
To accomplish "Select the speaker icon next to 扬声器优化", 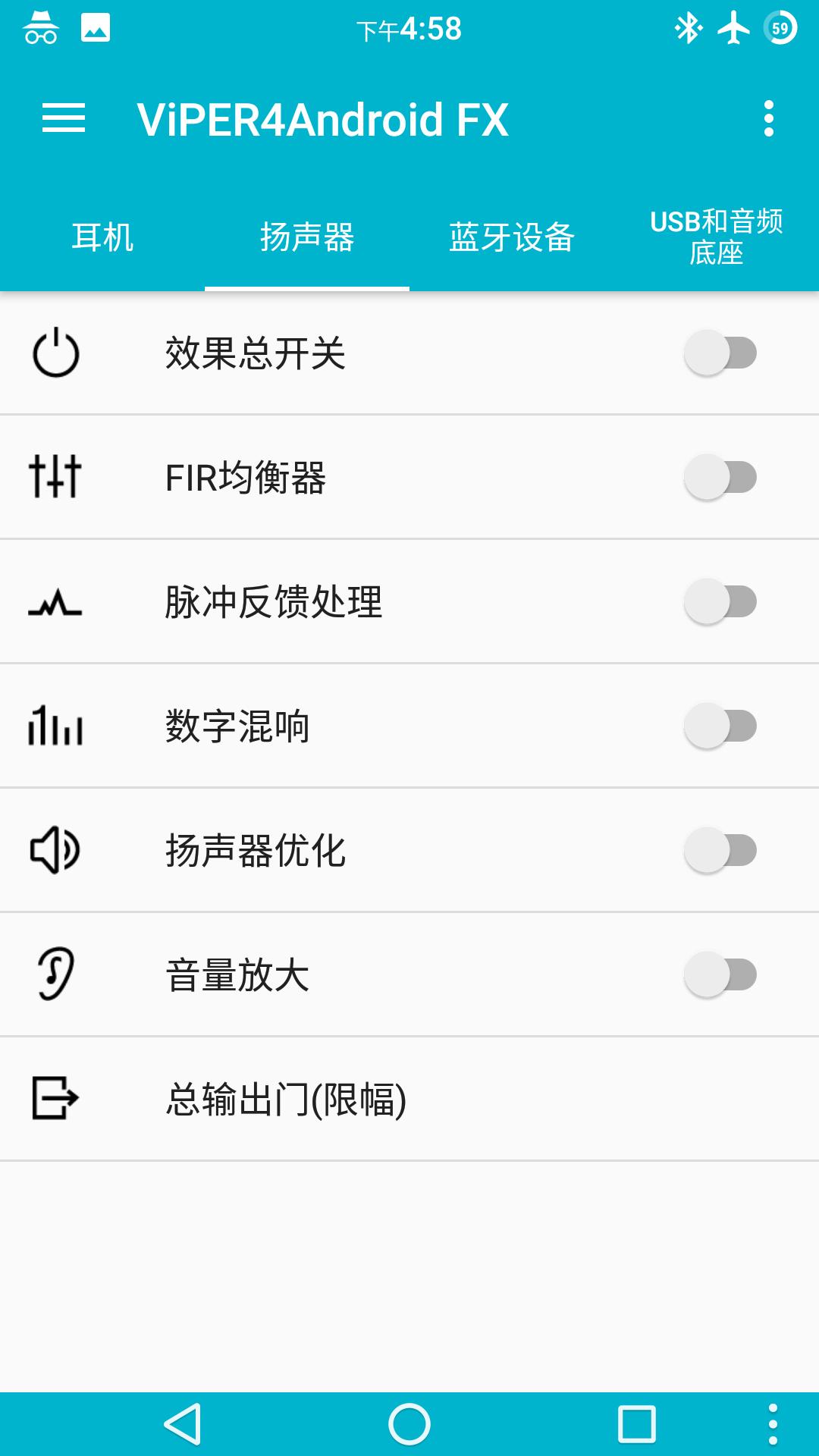I will pyautogui.click(x=53, y=851).
